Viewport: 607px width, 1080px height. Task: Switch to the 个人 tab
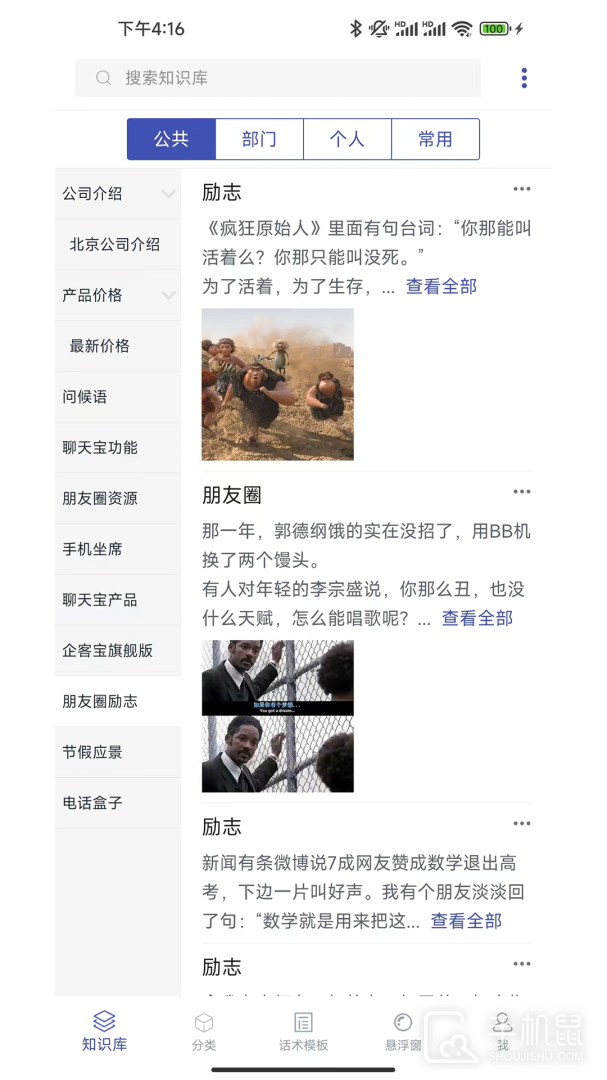(x=347, y=139)
